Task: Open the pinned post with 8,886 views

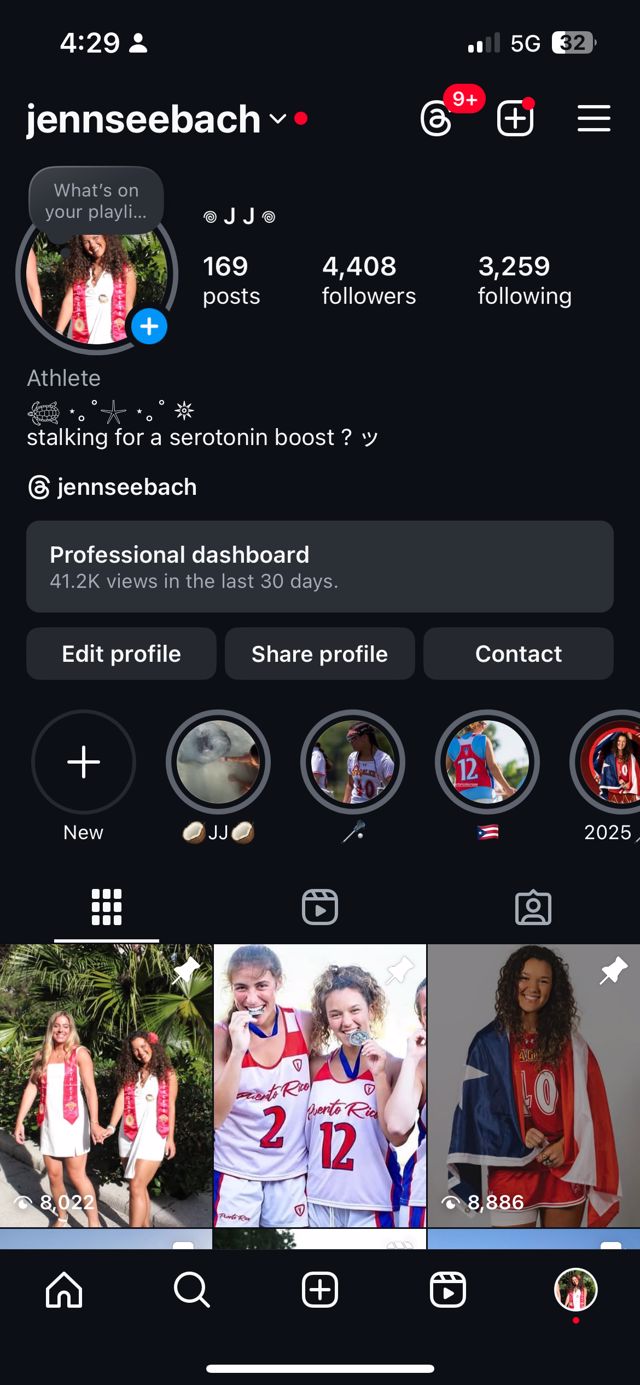Action: (533, 1085)
